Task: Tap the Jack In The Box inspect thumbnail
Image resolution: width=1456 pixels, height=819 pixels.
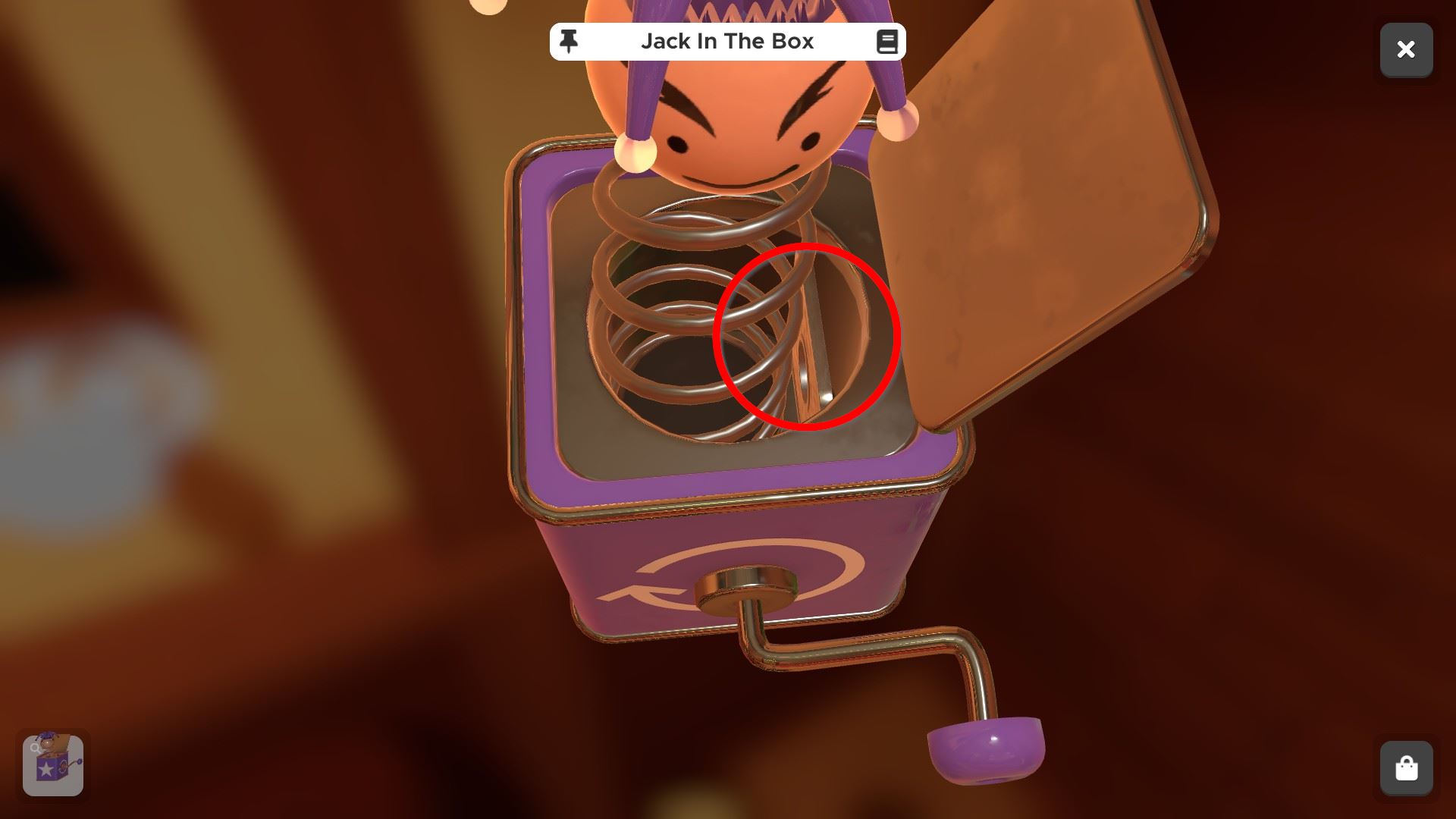Action: click(53, 764)
